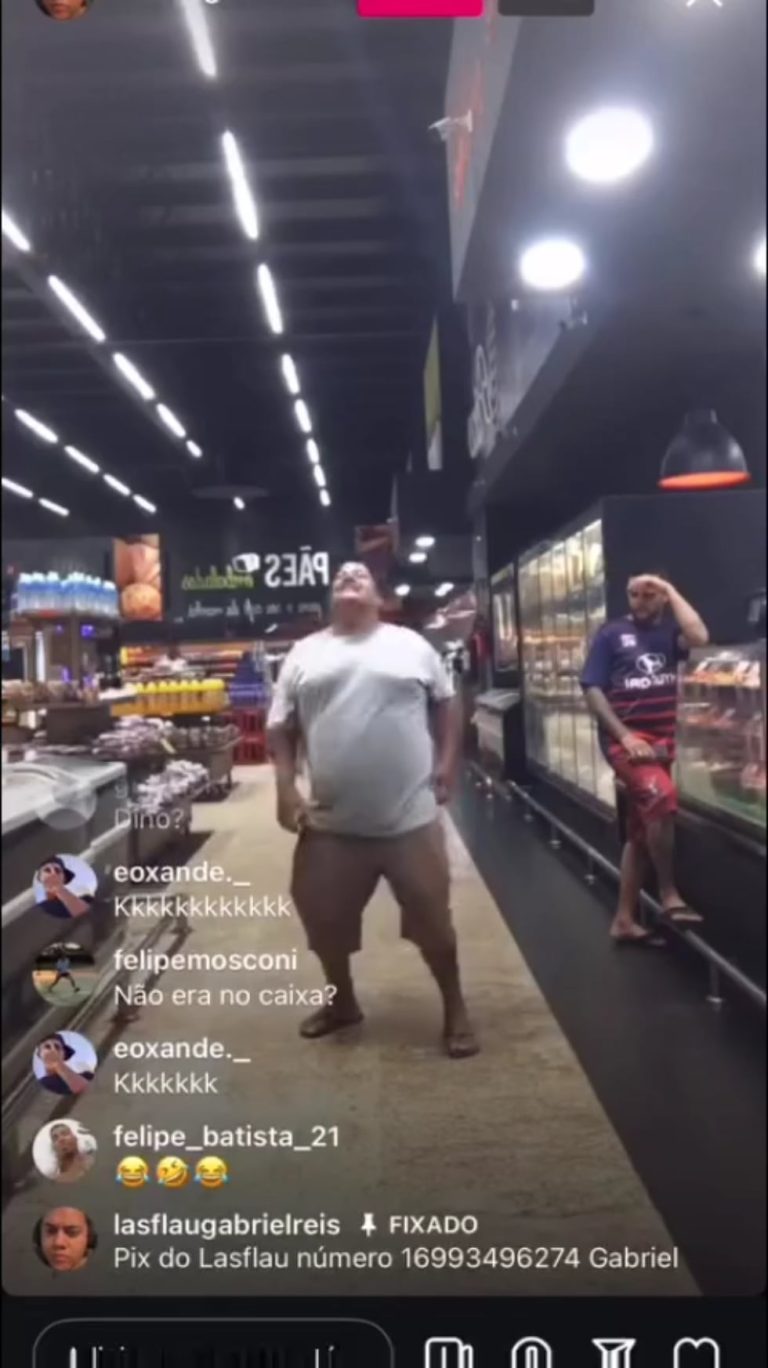Send a heart reaction
The height and width of the screenshot is (1368, 768).
pyautogui.click(x=696, y=1352)
